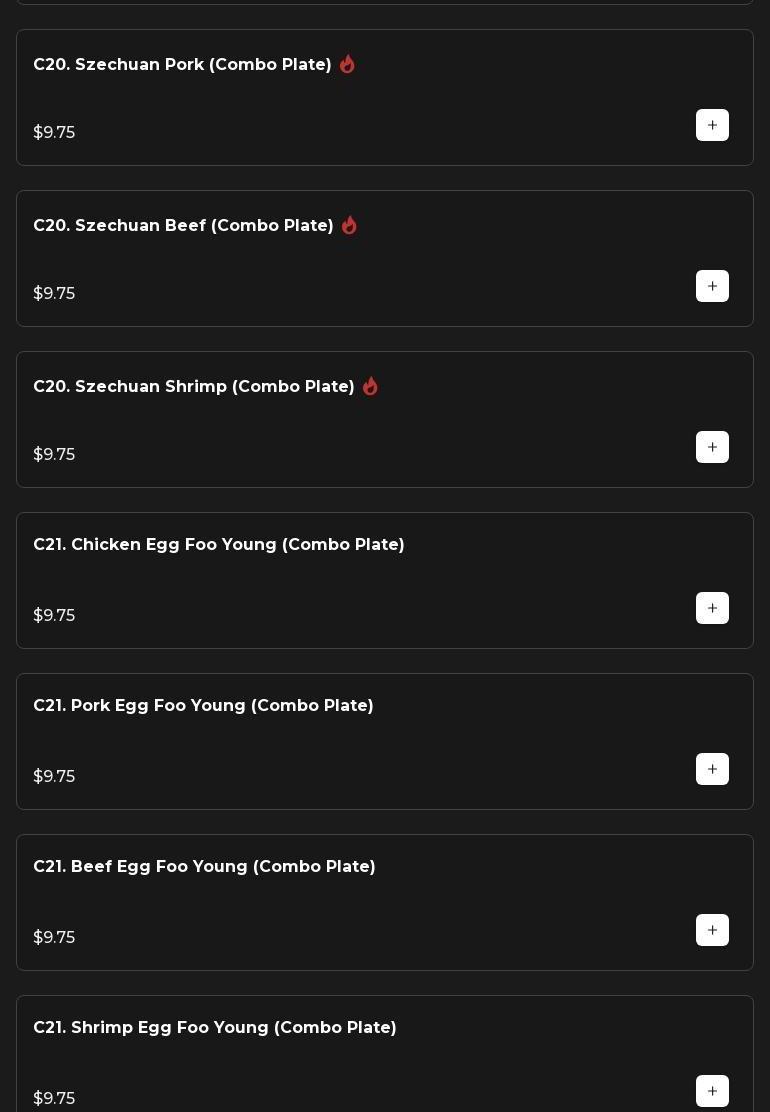Image resolution: width=770 pixels, height=1112 pixels.
Task: Add C21. Beef Egg Foo Young to order
Action: (712, 930)
